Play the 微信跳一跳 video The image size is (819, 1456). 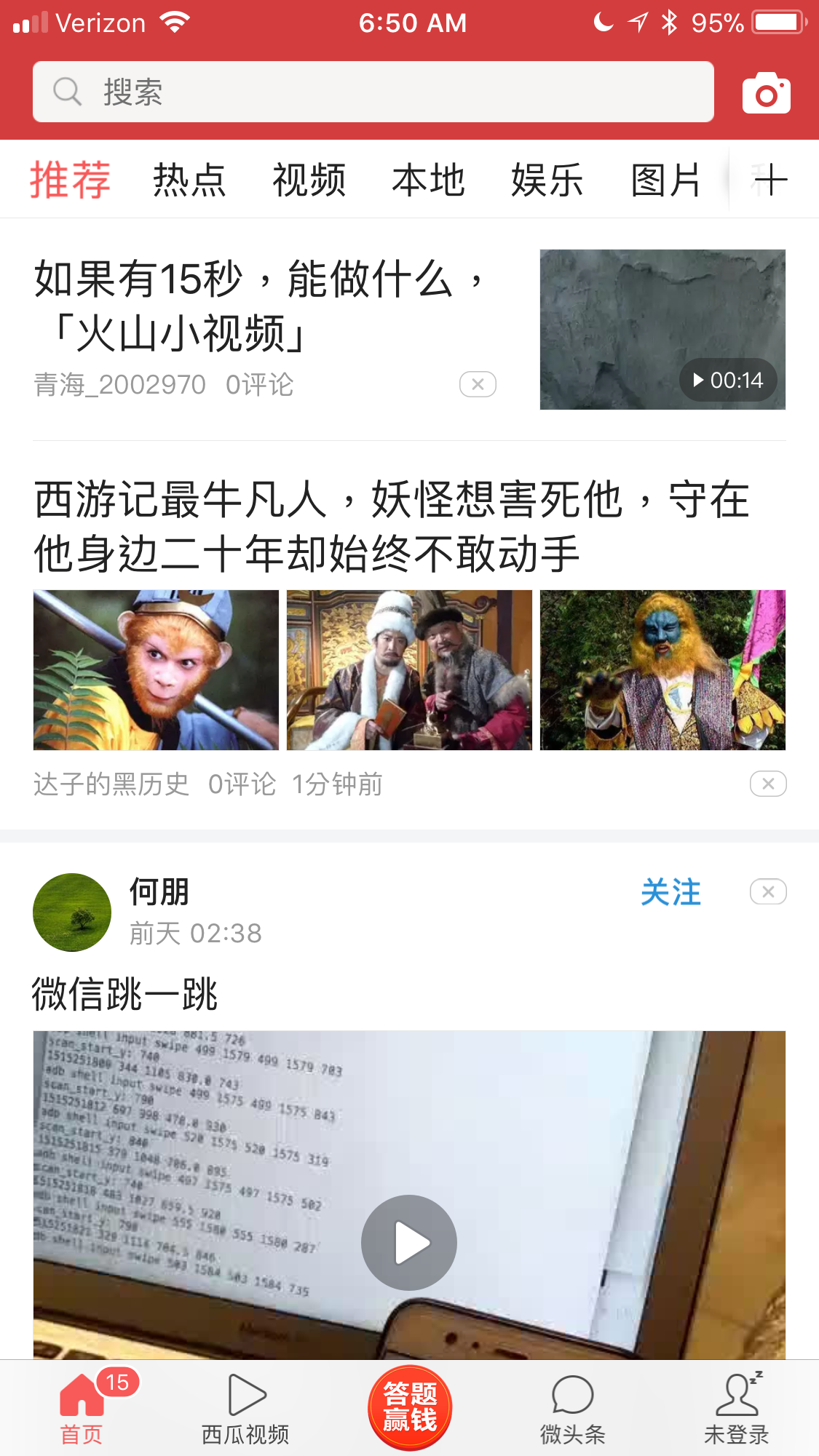pyautogui.click(x=409, y=1243)
